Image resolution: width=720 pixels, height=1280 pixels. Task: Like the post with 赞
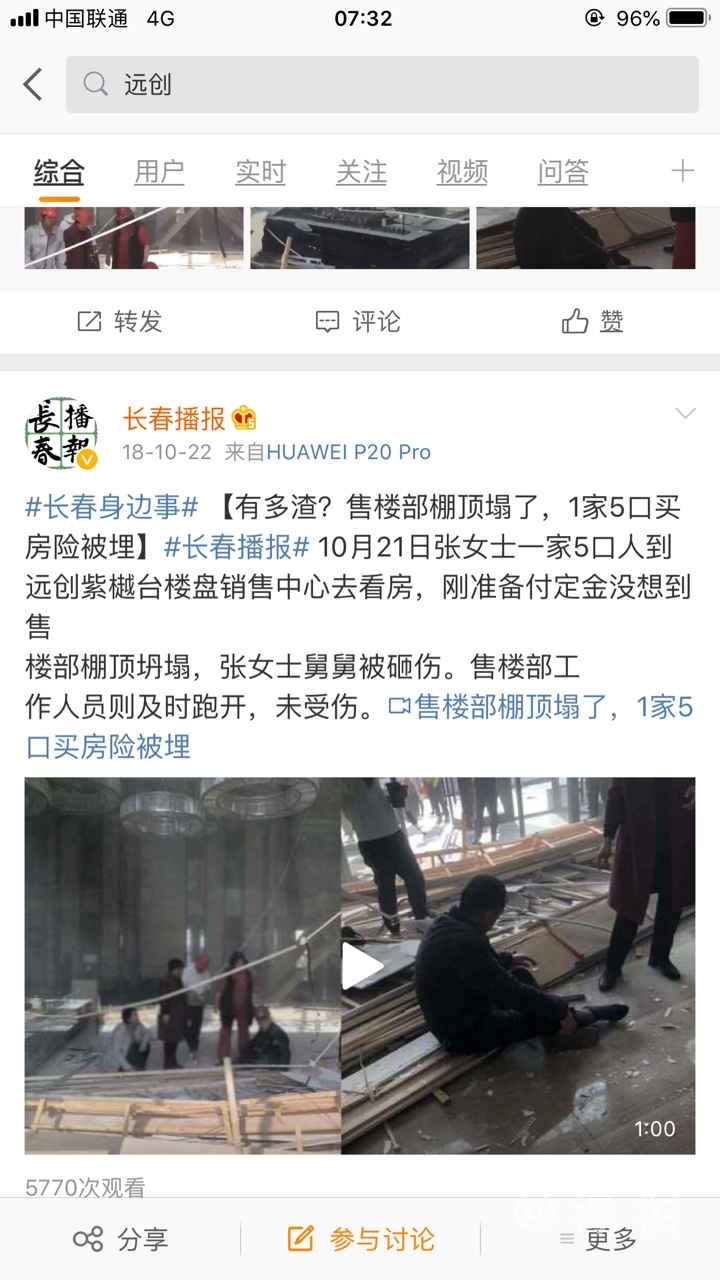pyautogui.click(x=593, y=321)
